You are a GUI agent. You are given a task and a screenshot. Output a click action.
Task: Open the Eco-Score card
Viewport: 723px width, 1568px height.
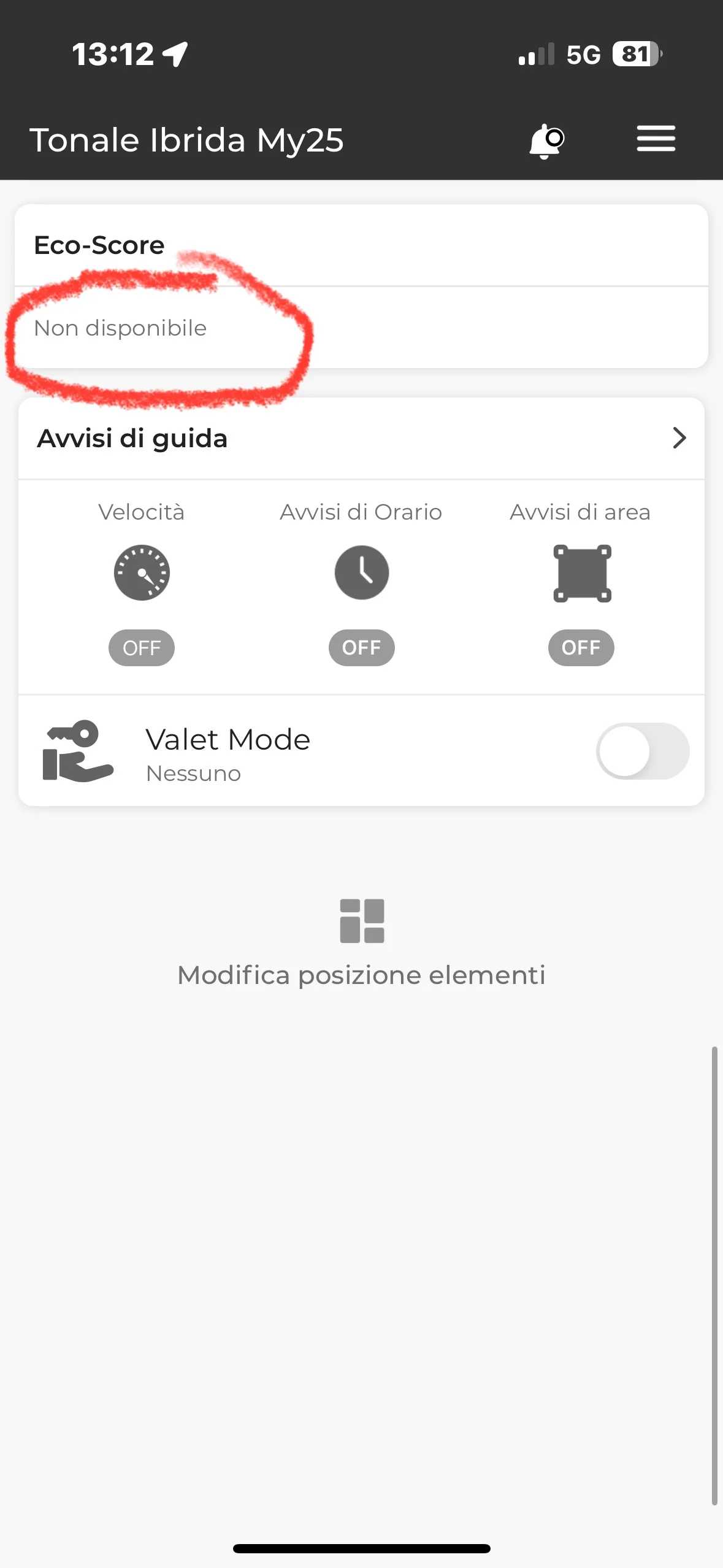click(x=361, y=286)
